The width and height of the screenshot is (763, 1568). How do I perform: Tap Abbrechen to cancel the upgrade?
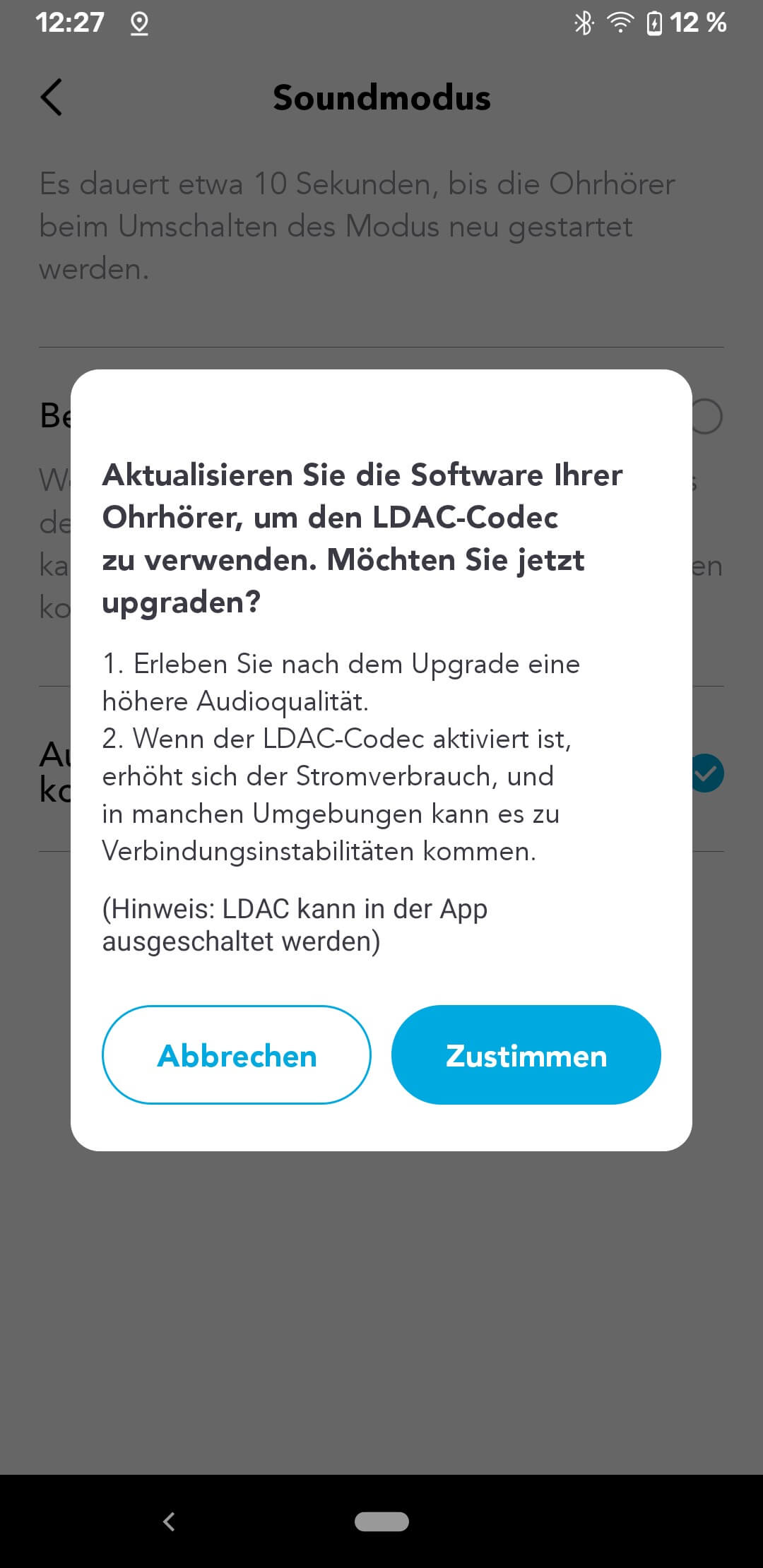pos(237,1055)
